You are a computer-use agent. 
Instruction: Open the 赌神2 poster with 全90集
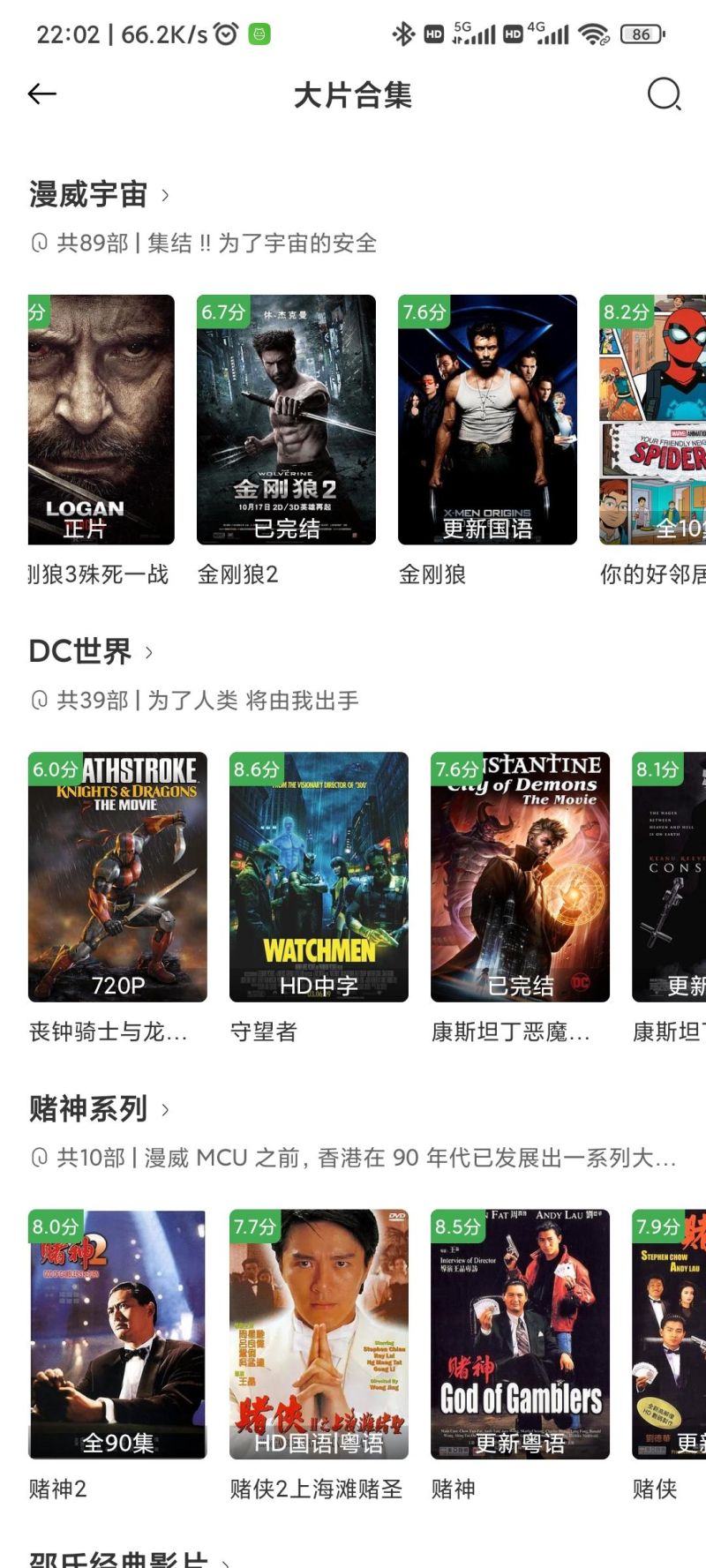pyautogui.click(x=117, y=1334)
